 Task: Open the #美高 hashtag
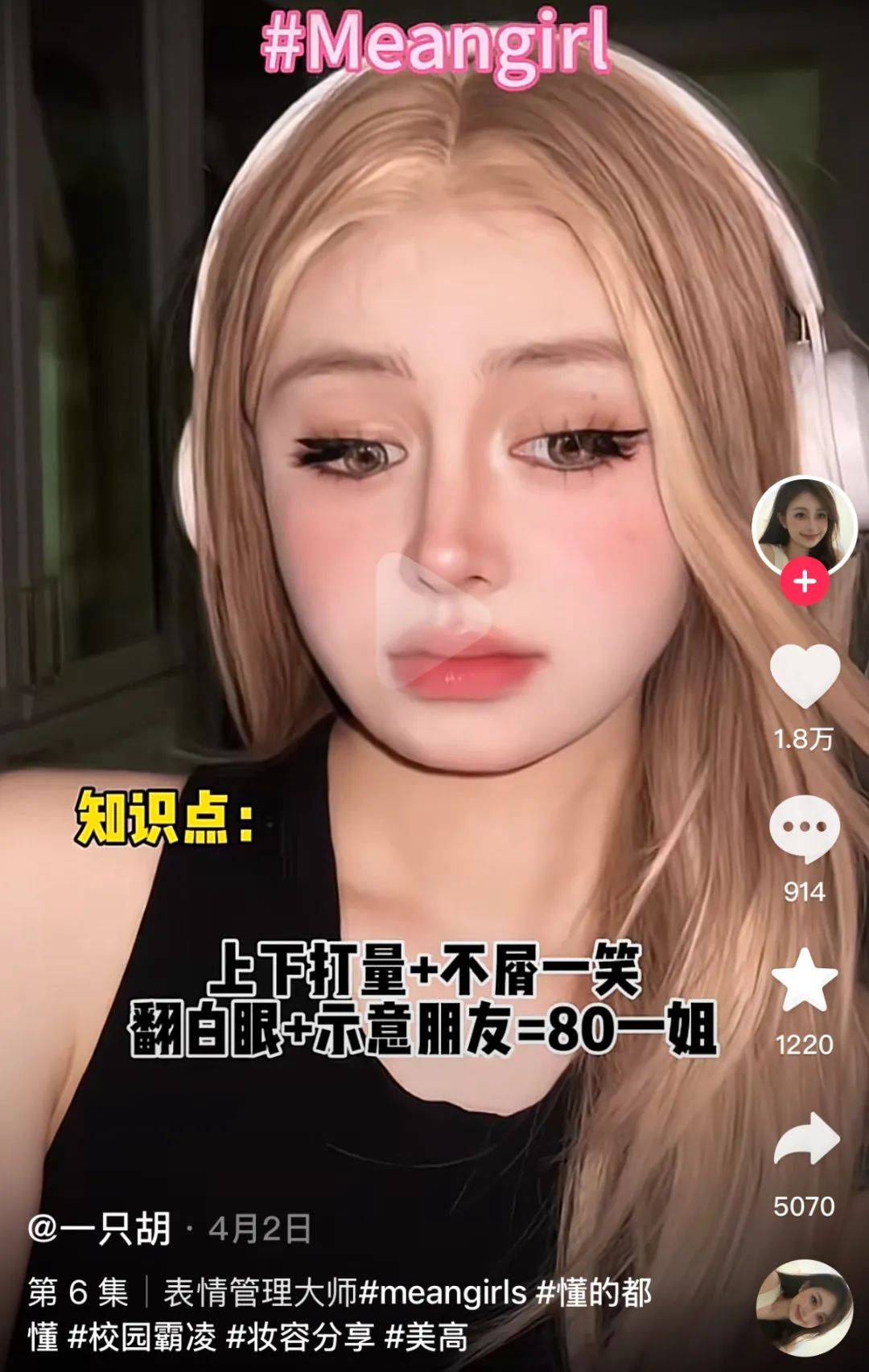[426, 1337]
